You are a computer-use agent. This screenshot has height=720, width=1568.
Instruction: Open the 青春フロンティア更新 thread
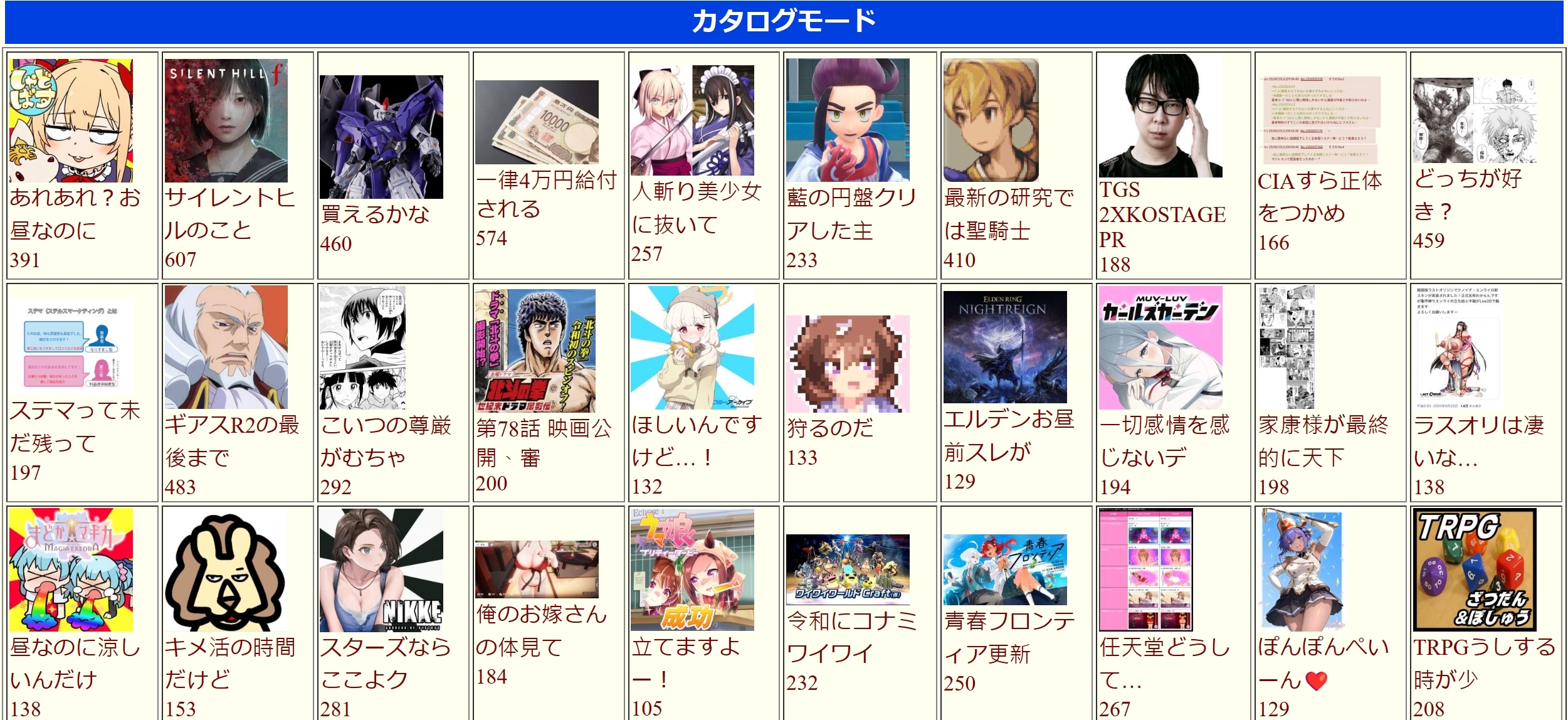coord(1004,569)
